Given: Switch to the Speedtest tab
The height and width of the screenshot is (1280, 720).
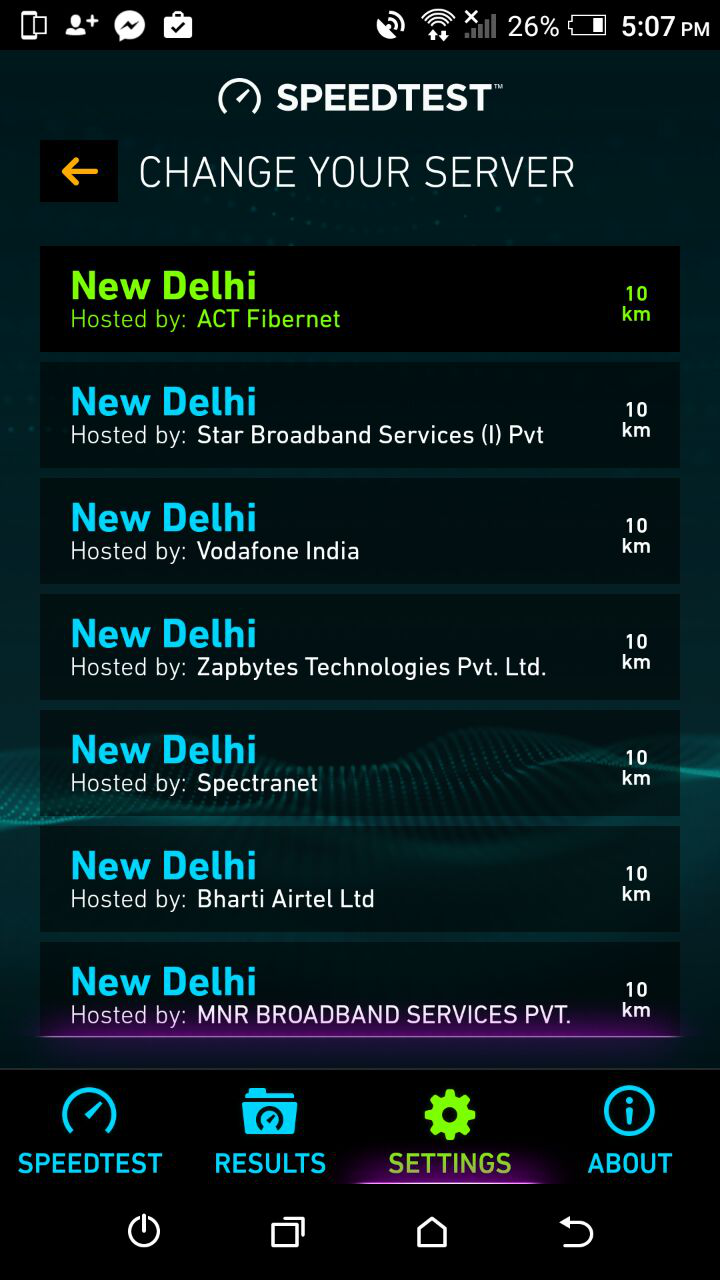Looking at the screenshot, I should coord(90,1132).
